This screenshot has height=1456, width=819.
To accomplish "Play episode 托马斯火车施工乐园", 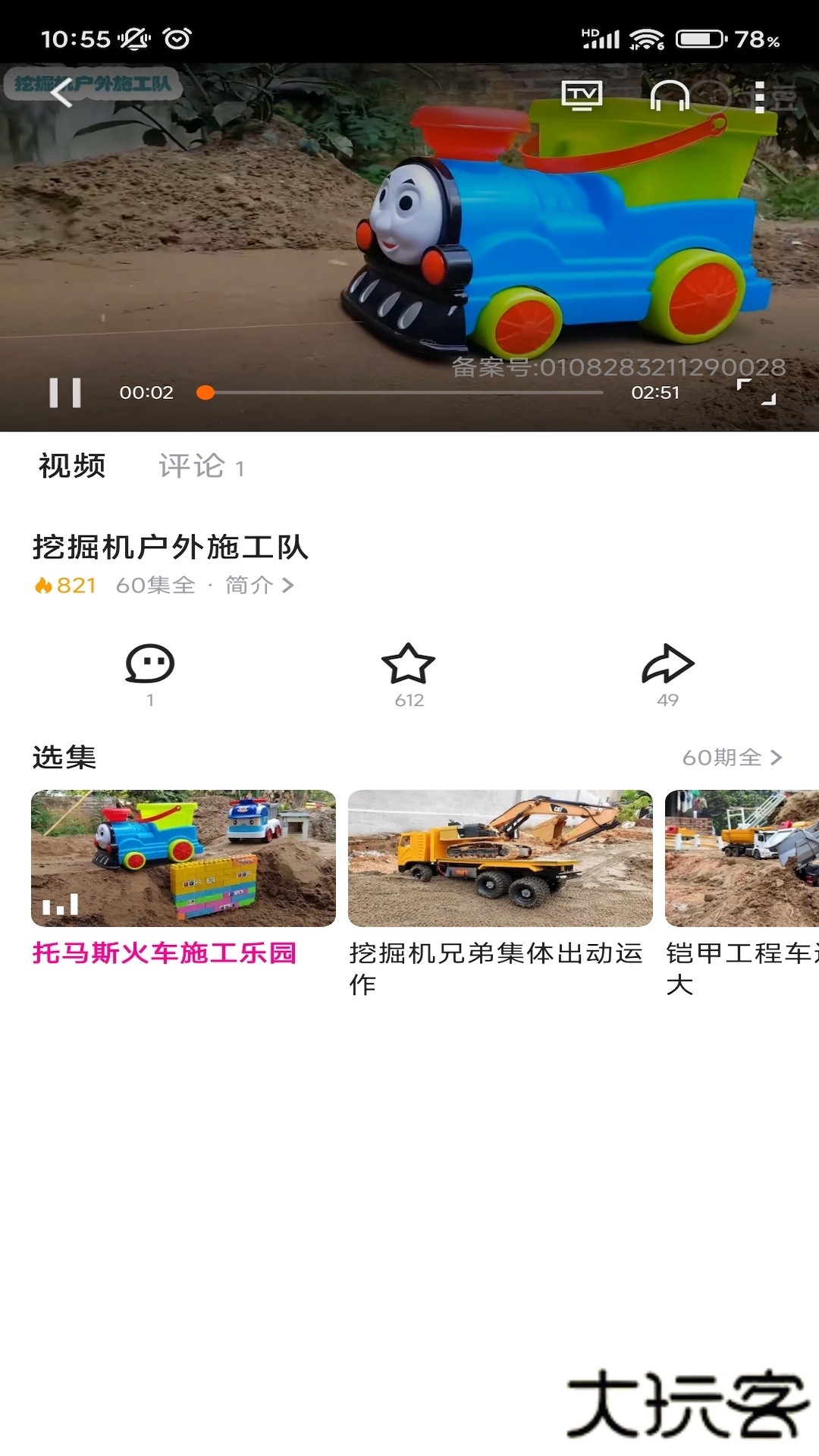I will coord(182,857).
